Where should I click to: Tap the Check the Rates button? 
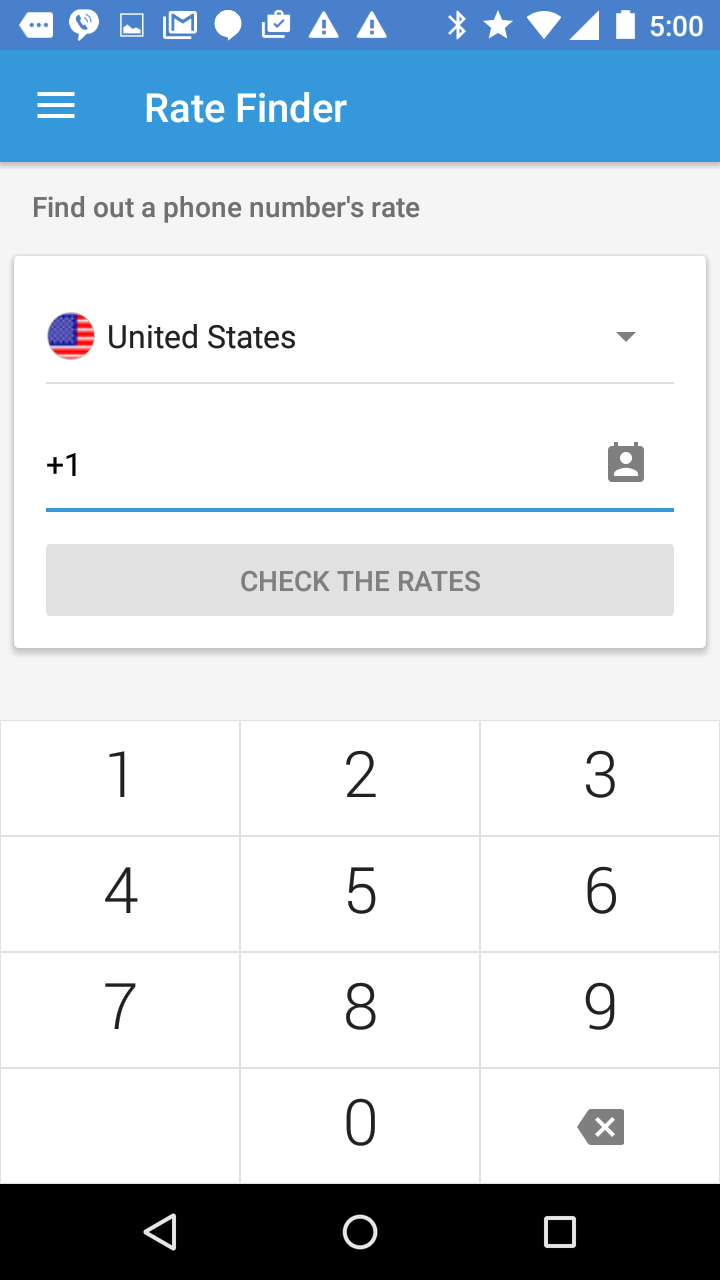[360, 580]
